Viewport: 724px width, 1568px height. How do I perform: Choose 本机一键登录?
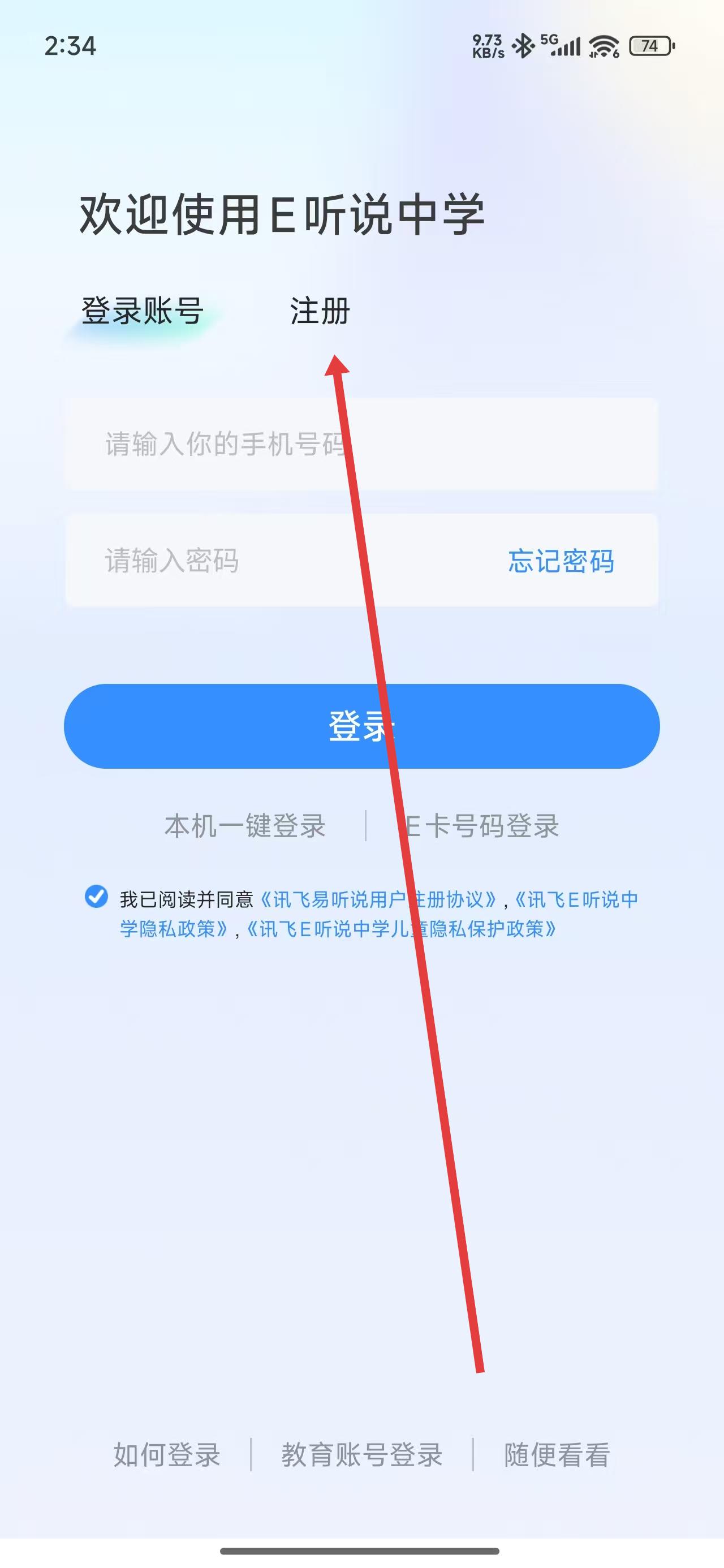pyautogui.click(x=245, y=826)
